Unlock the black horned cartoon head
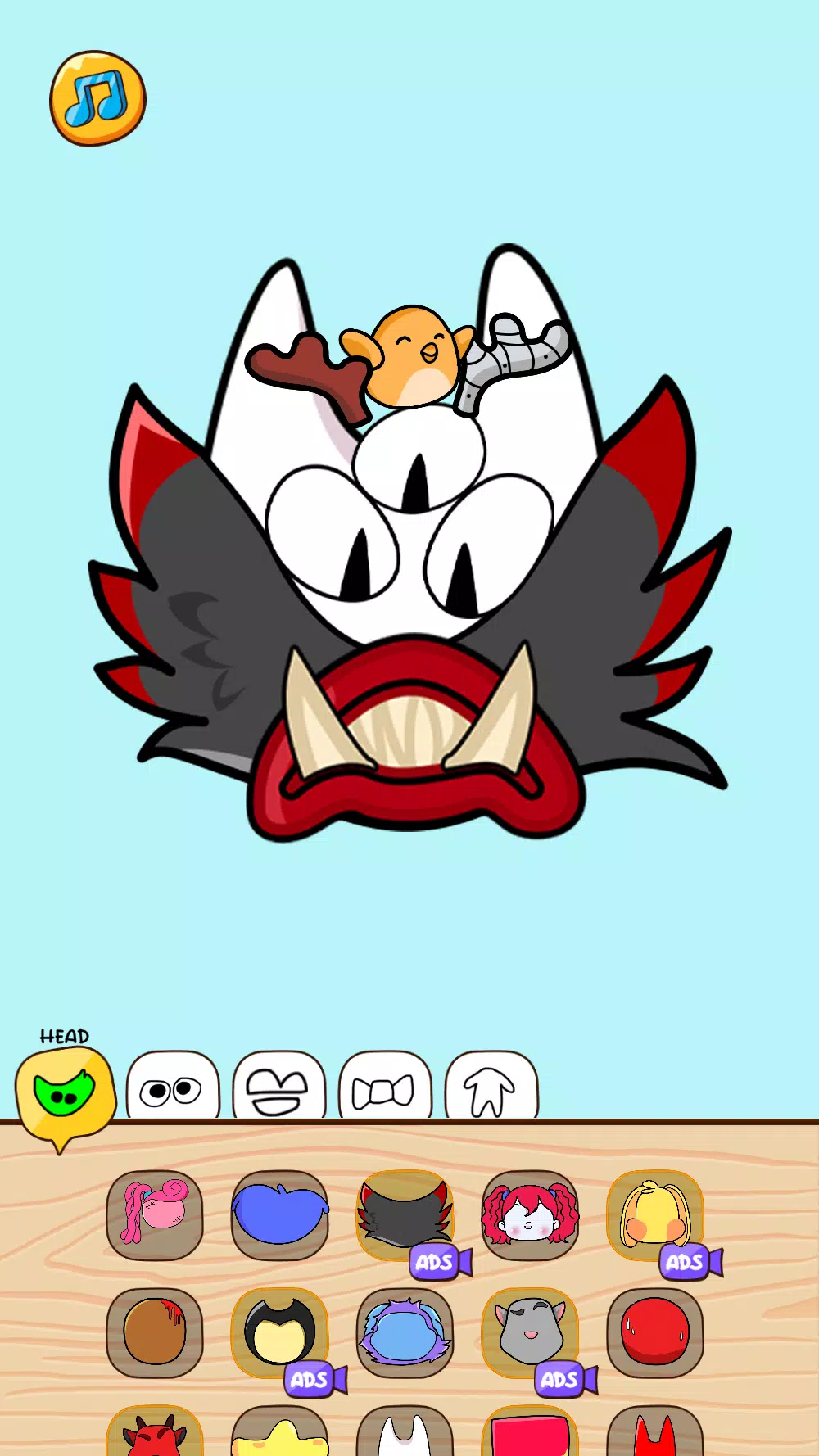The image size is (819, 1456). pyautogui.click(x=279, y=1332)
